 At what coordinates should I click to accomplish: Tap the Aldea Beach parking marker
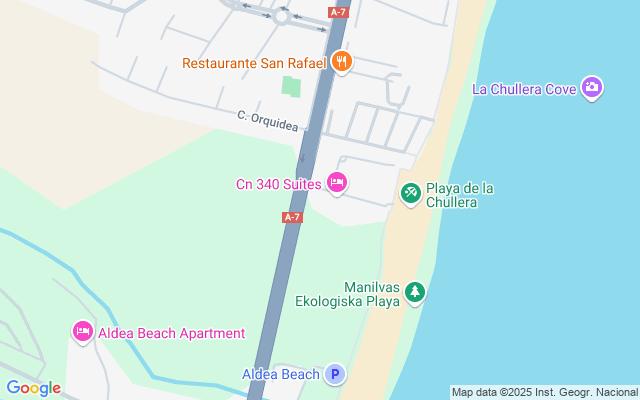336,374
